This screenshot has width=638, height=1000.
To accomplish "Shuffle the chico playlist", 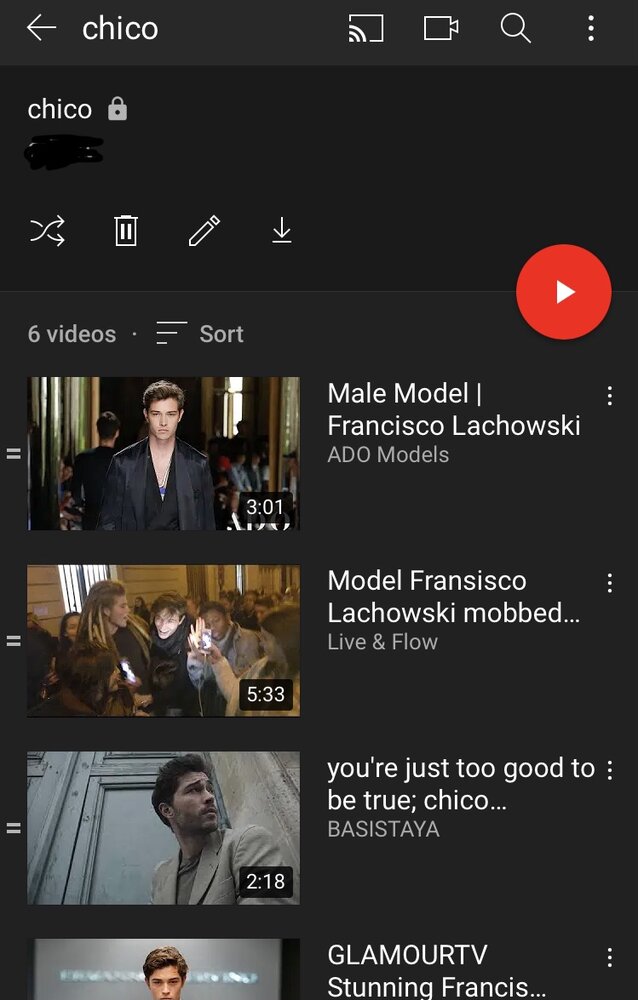I will pos(47,231).
